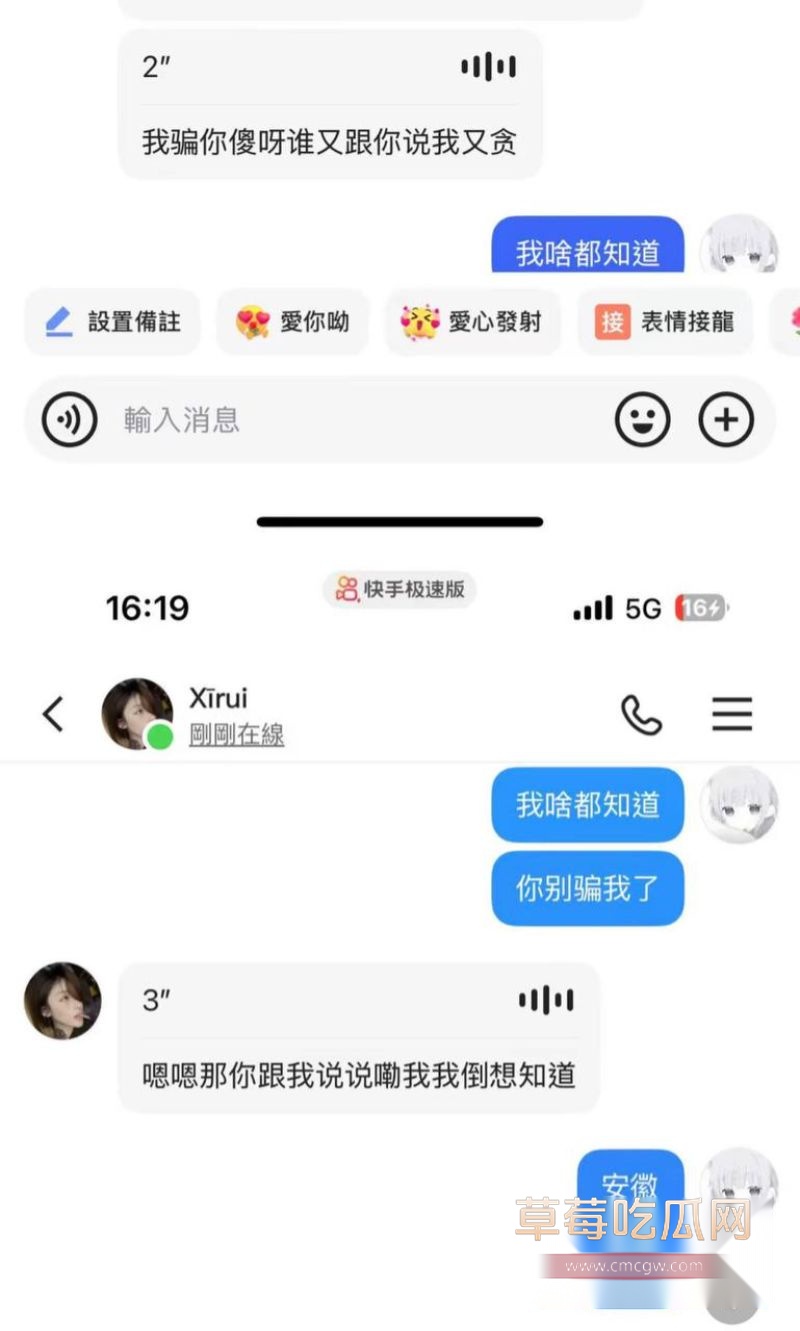Open the chat options hamburger menu
The width and height of the screenshot is (800, 1331).
pos(732,714)
